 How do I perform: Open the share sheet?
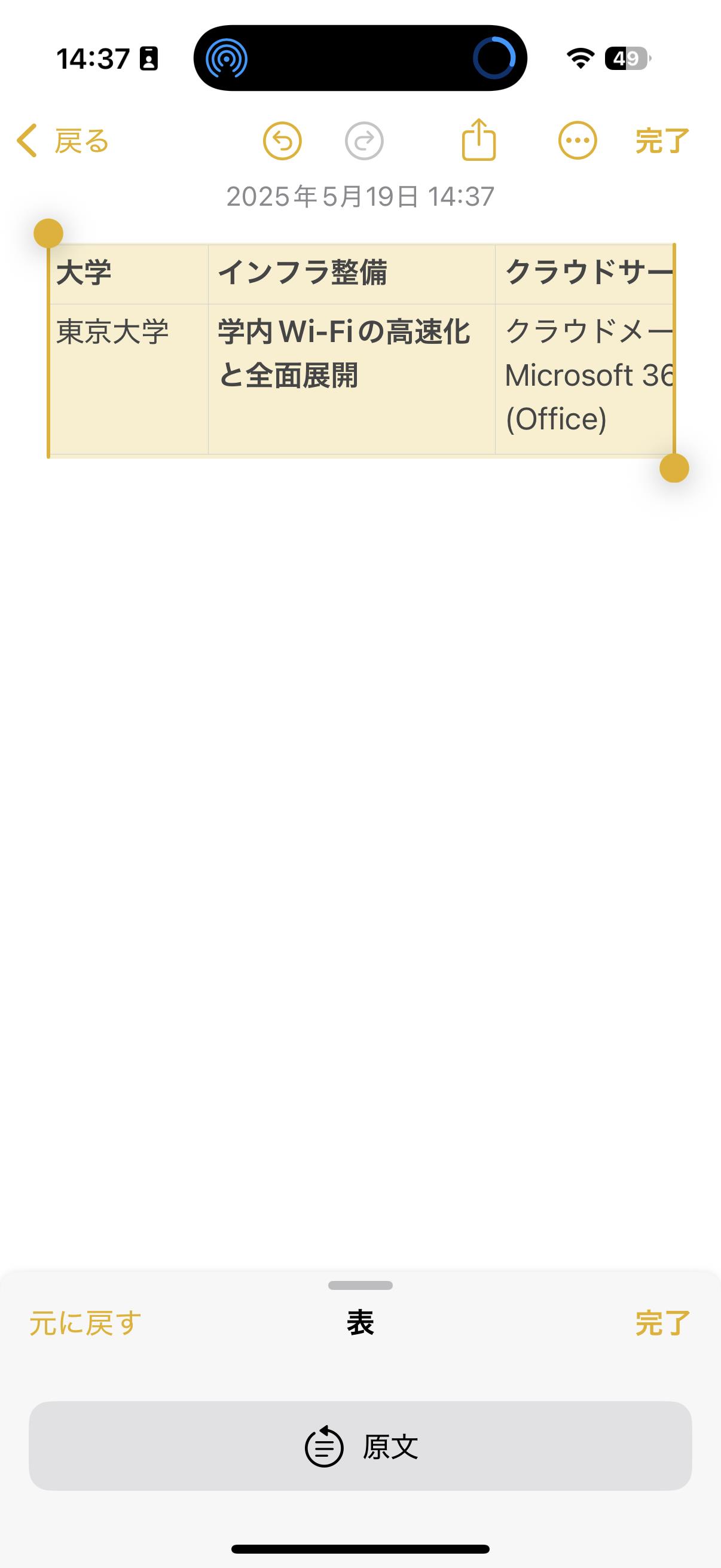click(479, 140)
